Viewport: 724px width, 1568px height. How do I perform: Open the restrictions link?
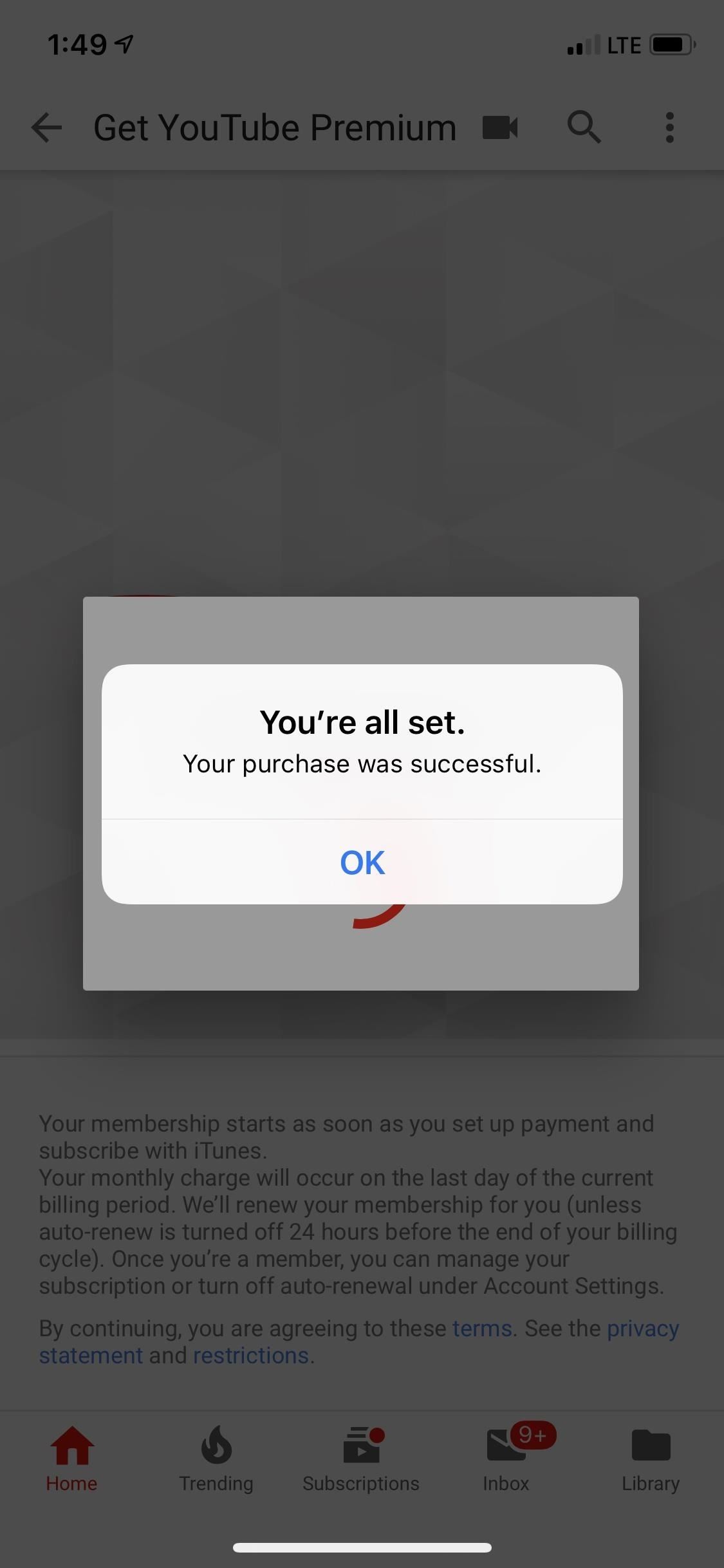[x=251, y=1355]
